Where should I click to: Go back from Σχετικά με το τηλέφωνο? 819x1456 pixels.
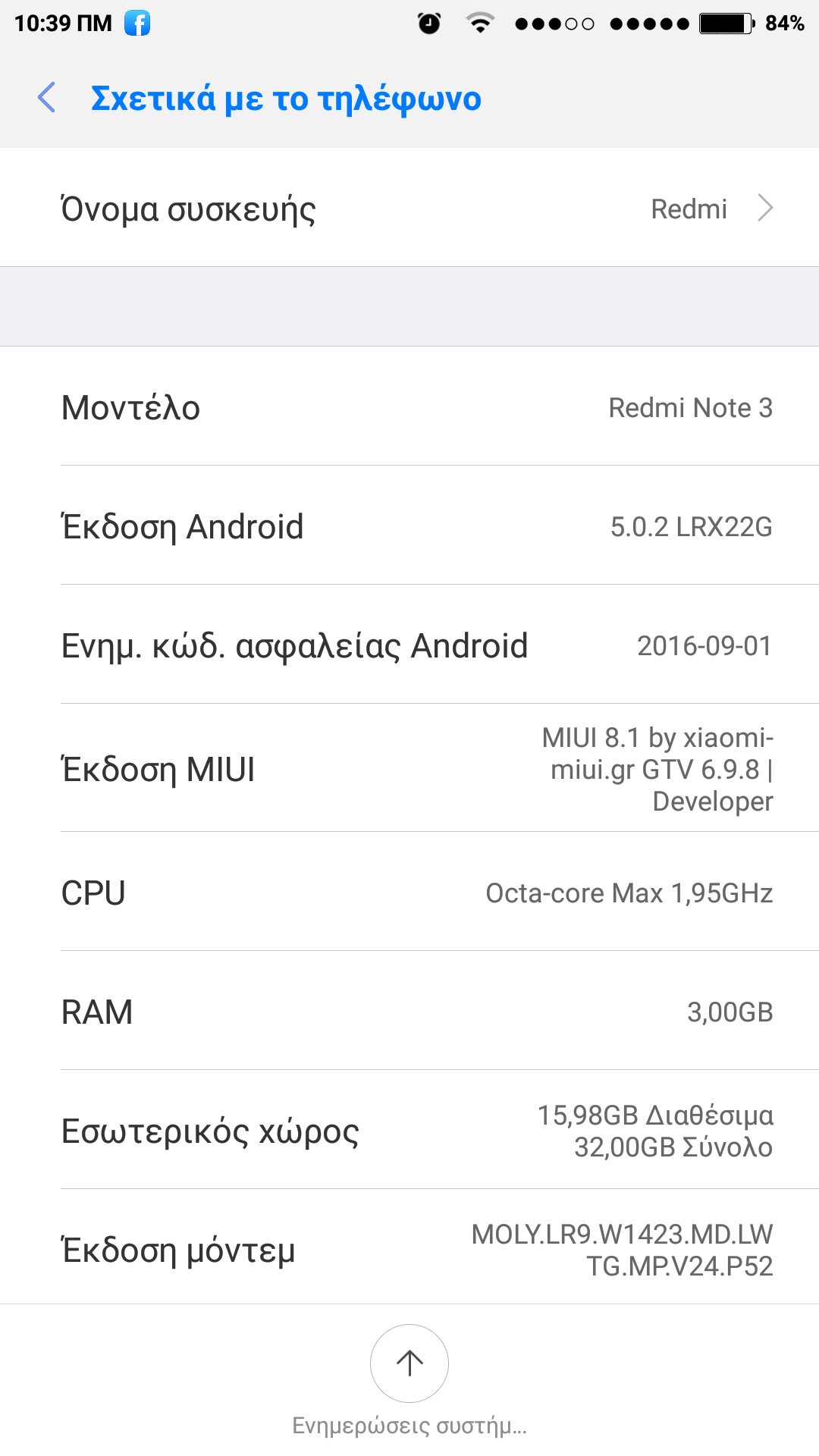coord(47,98)
